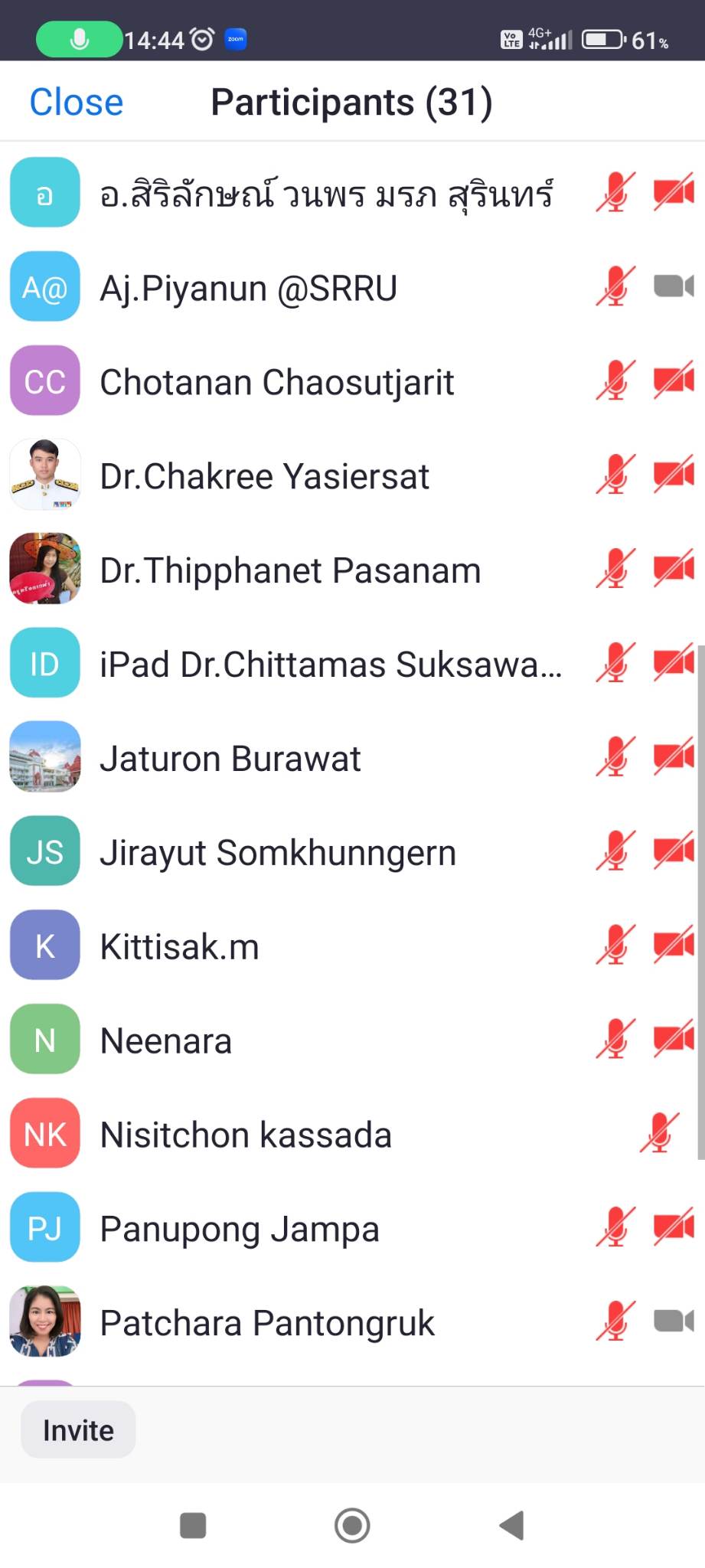This screenshot has height=1568, width=705.
Task: Go back using the system back button
Action: 511,1525
